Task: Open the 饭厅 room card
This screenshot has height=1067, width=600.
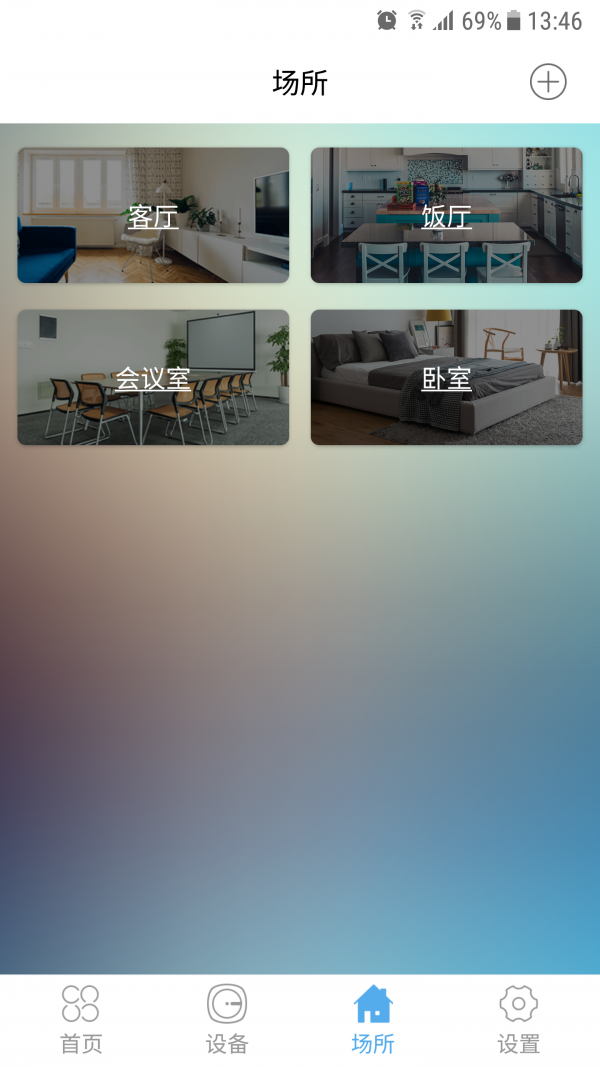Action: pyautogui.click(x=446, y=215)
